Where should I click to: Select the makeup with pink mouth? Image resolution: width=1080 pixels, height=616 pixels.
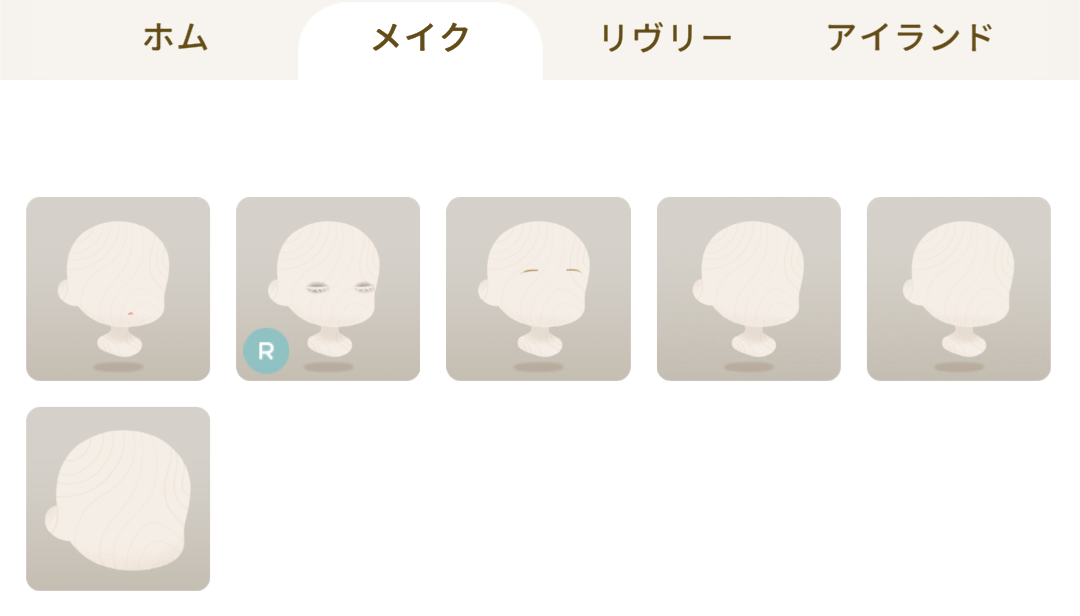(x=118, y=288)
